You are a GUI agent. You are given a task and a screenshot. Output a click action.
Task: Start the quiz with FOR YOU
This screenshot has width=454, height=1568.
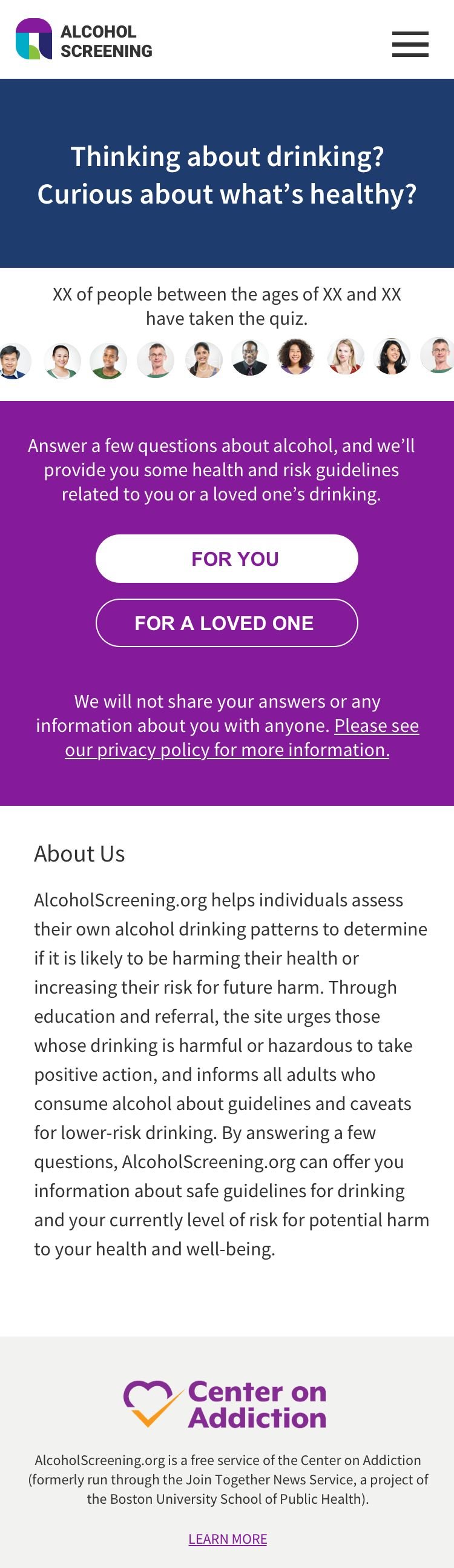226,558
